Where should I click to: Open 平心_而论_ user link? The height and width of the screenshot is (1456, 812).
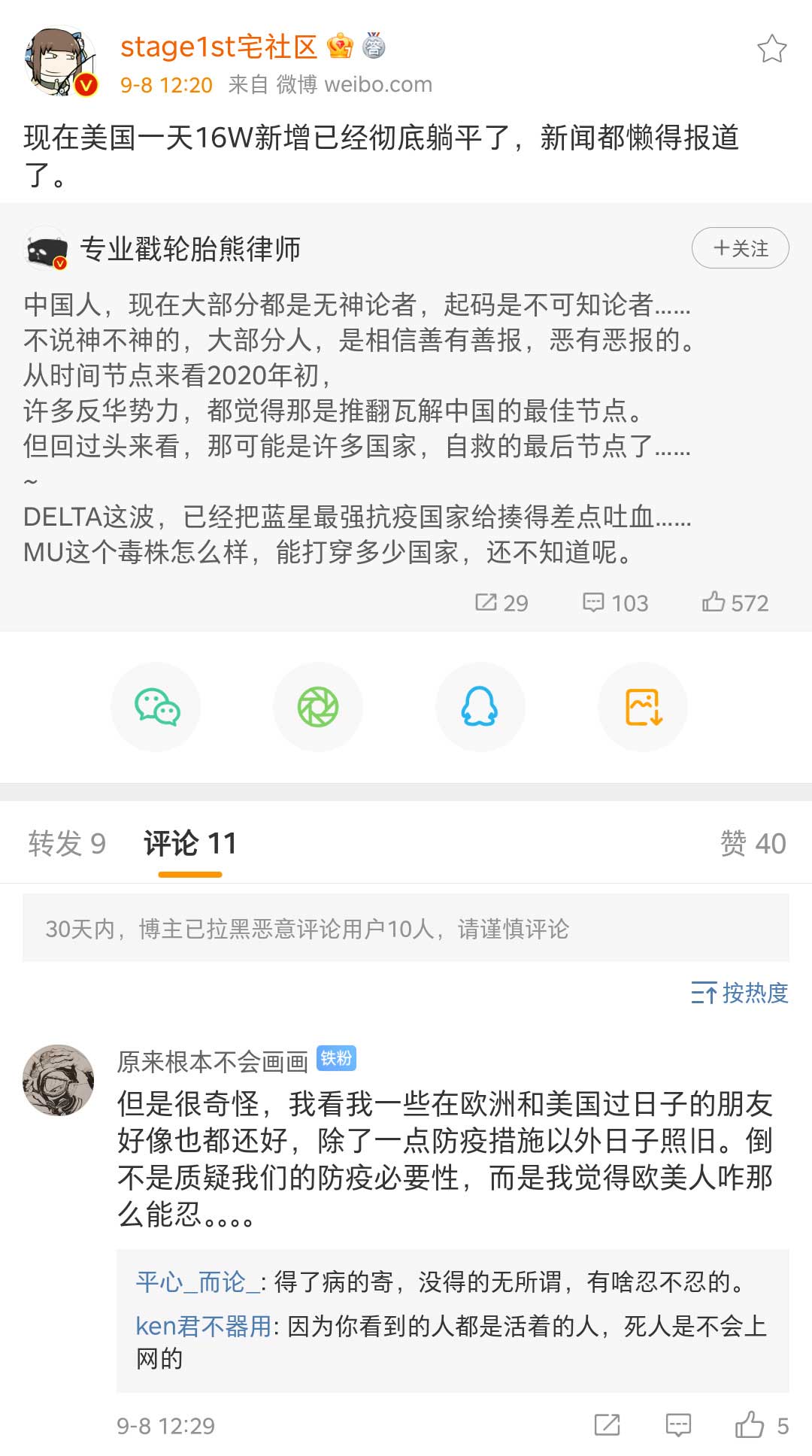click(198, 1282)
